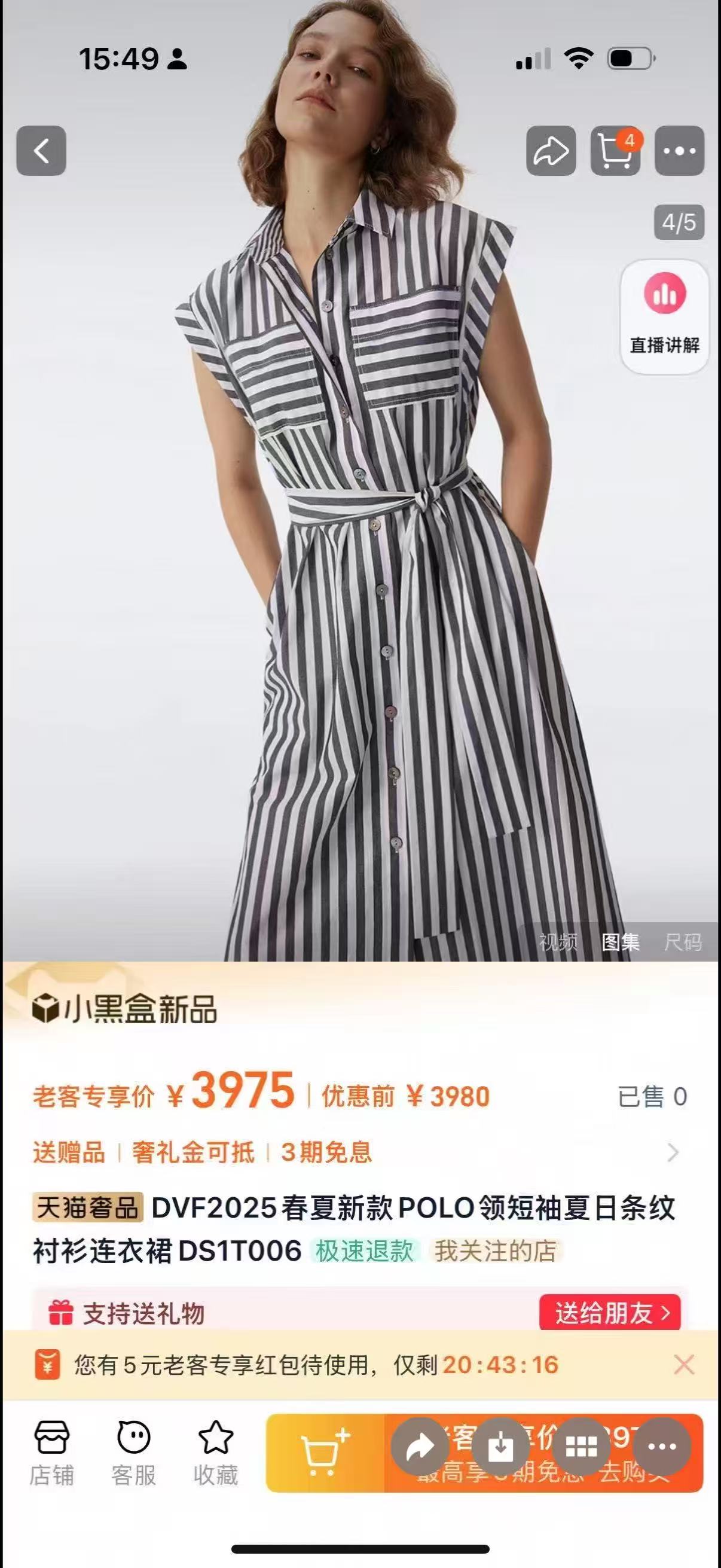721x1568 pixels.
Task: Go back using the top-left arrow
Action: pyautogui.click(x=41, y=151)
